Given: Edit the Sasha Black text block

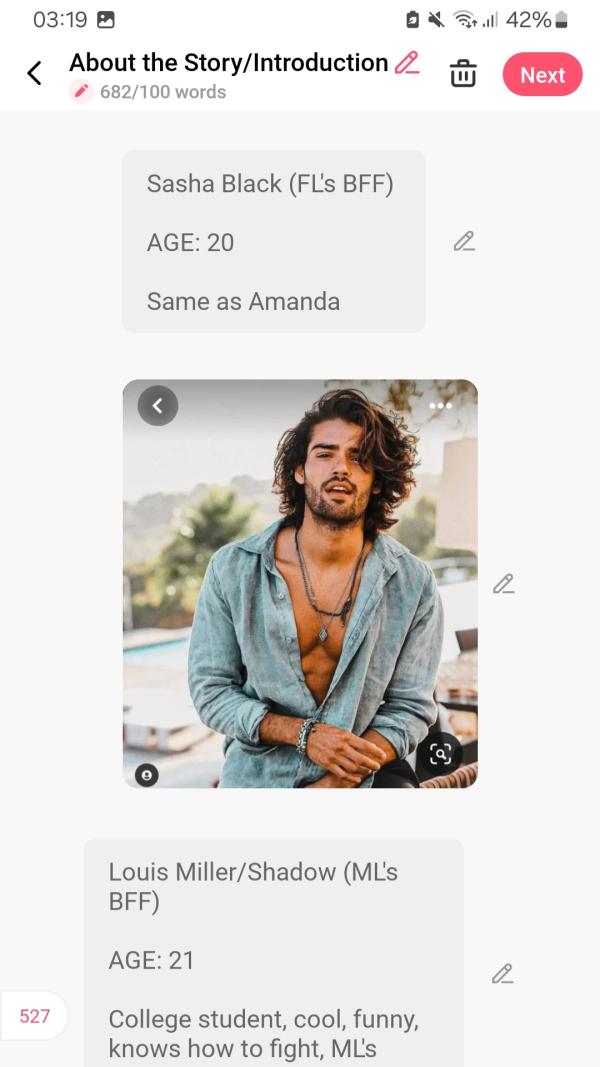Looking at the screenshot, I should point(464,241).
